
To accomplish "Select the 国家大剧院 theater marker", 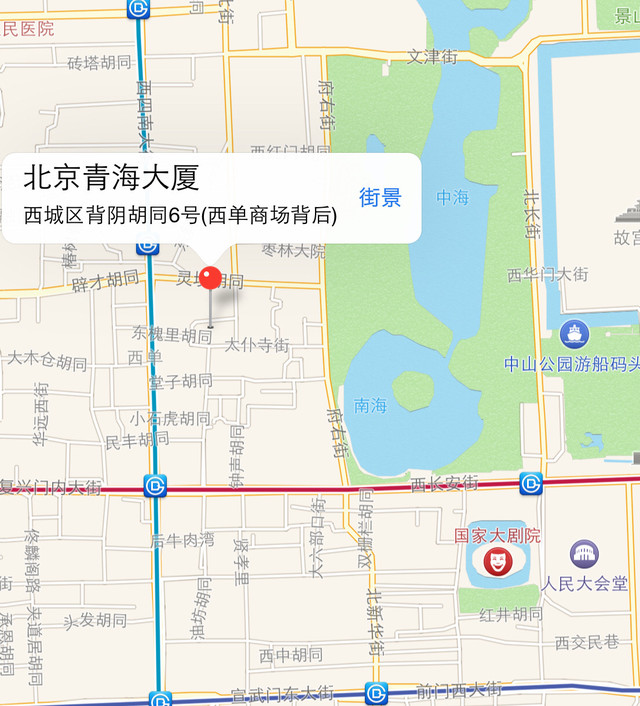I will [493, 563].
